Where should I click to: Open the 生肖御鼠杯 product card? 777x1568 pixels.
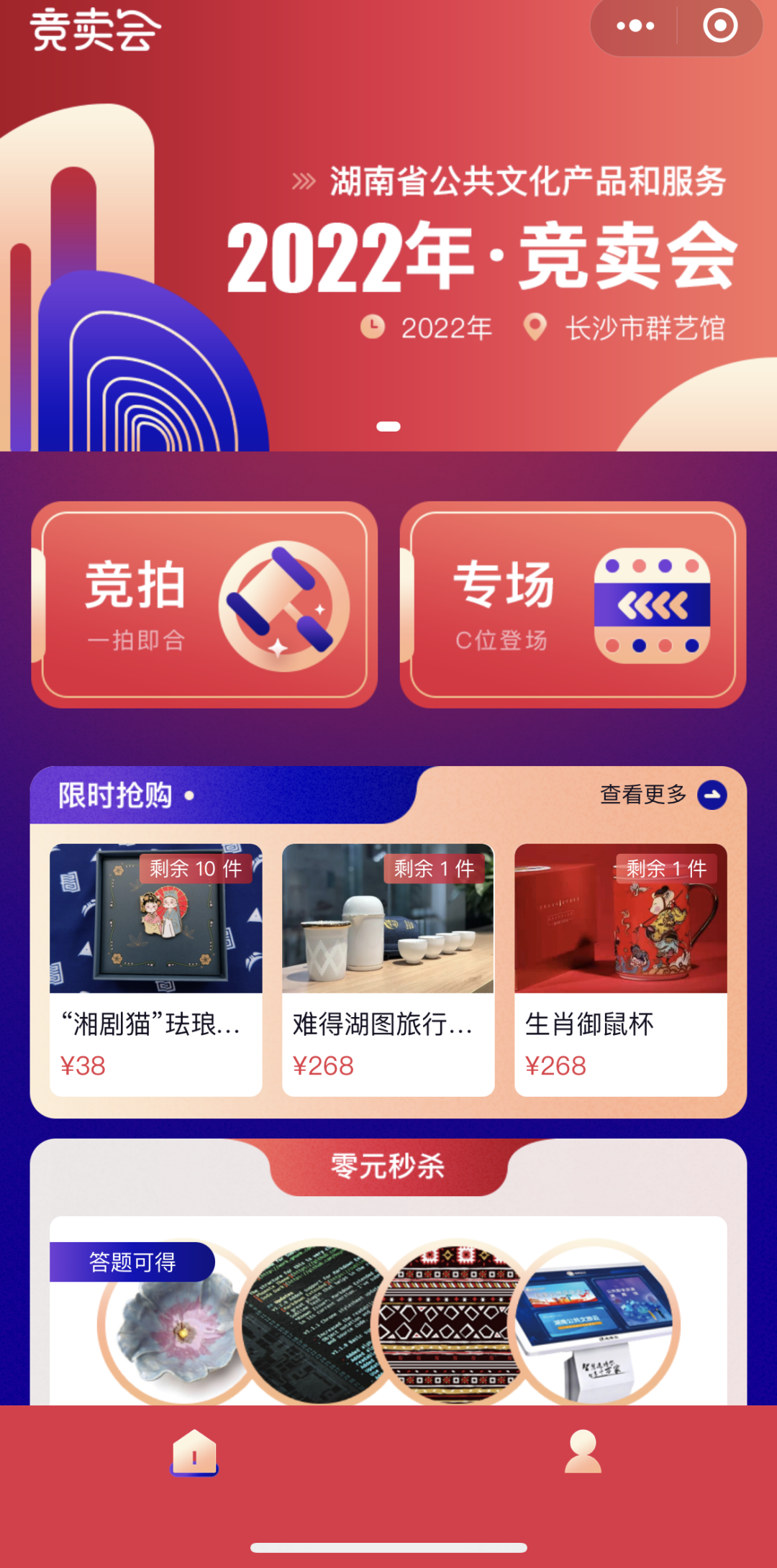(620, 969)
